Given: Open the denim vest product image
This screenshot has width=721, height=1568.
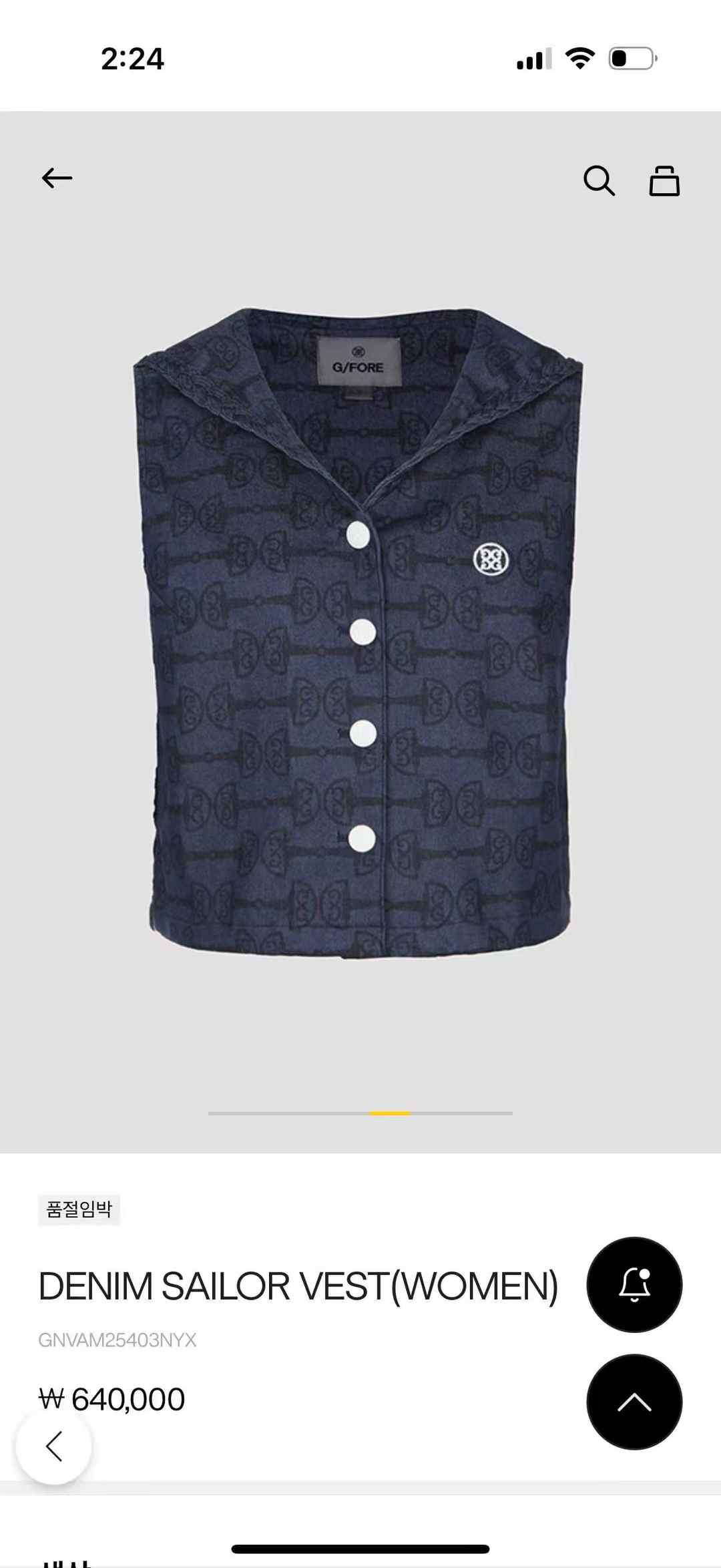Looking at the screenshot, I should point(359,631).
